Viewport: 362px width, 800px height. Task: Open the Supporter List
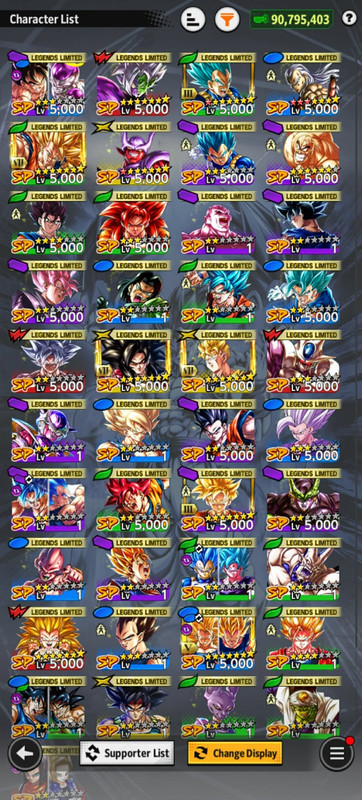pos(127,753)
